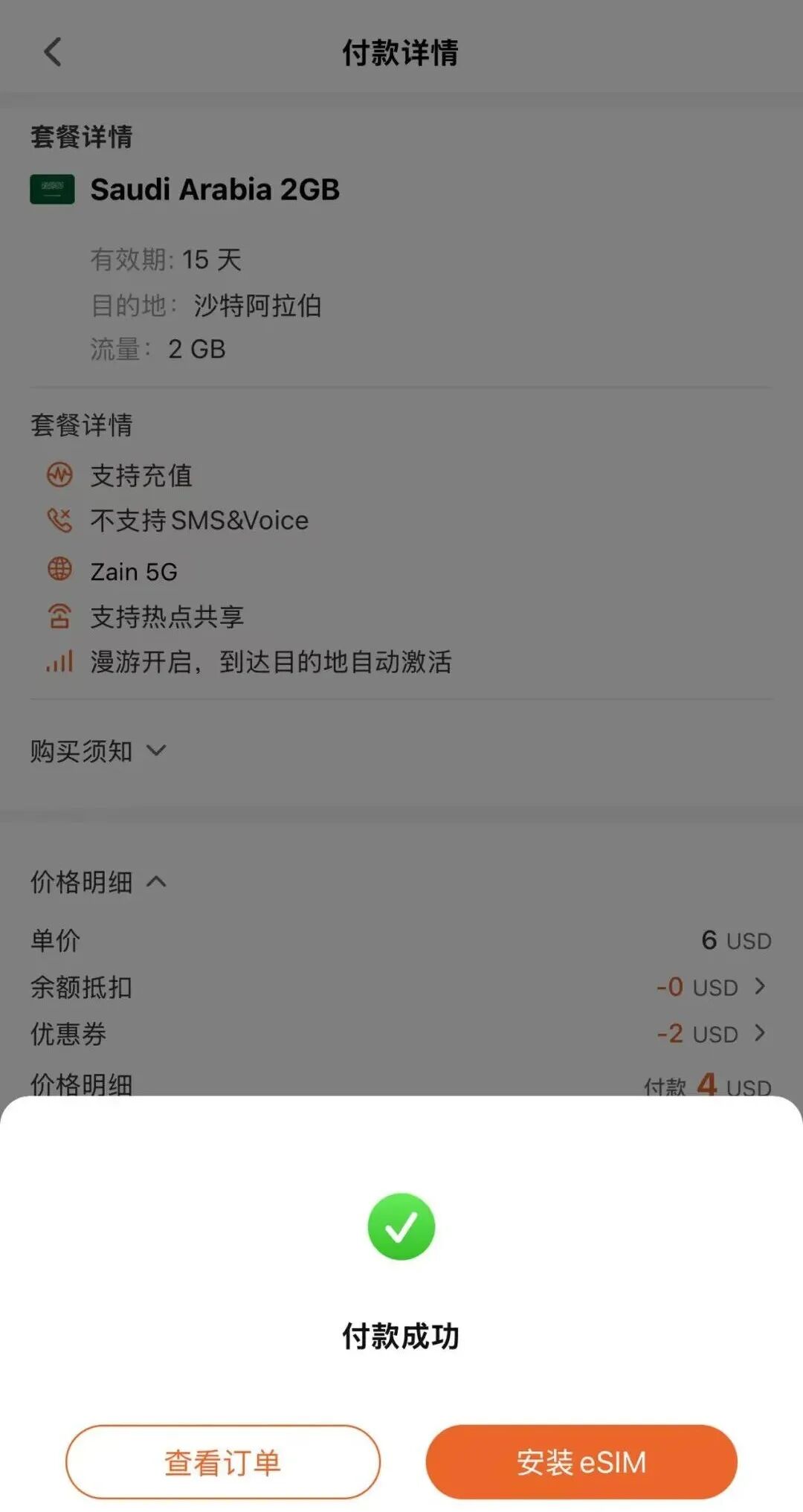Expand the 购买须知 section
This screenshot has width=803, height=1512.
click(x=98, y=750)
